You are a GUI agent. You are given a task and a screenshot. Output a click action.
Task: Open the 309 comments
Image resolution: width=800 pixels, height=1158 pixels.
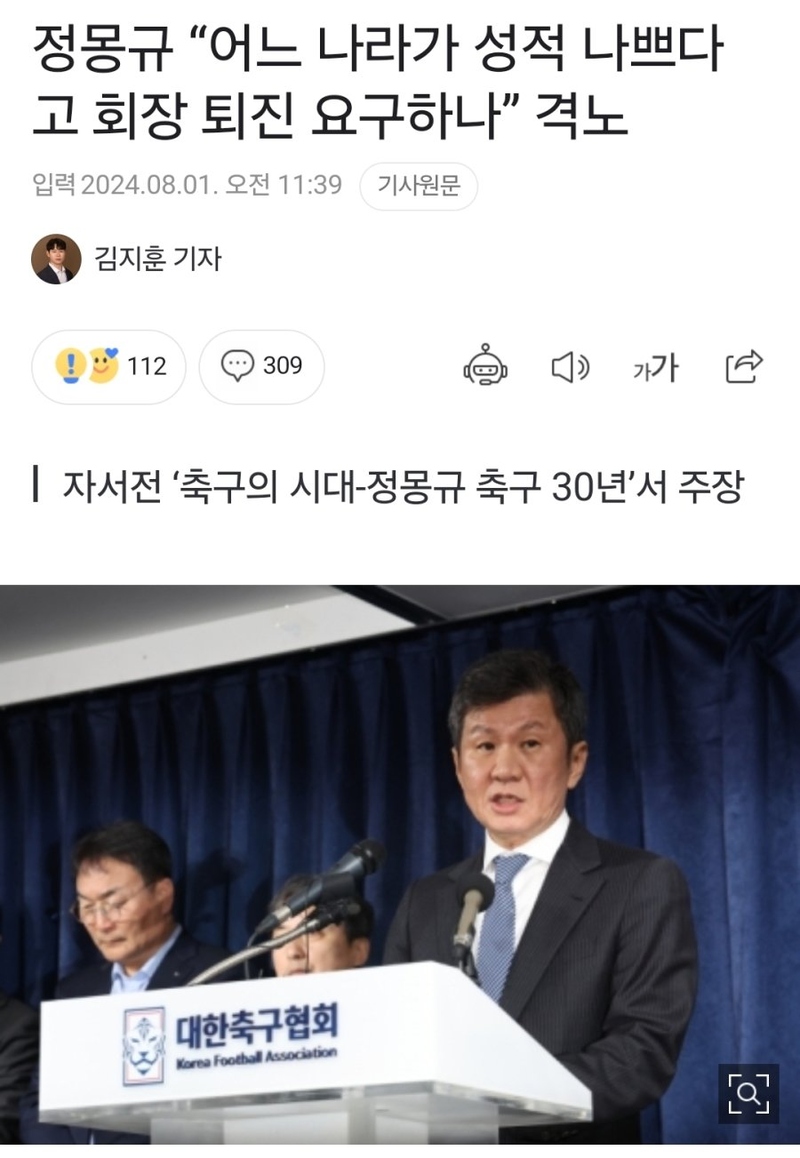[x=262, y=367]
